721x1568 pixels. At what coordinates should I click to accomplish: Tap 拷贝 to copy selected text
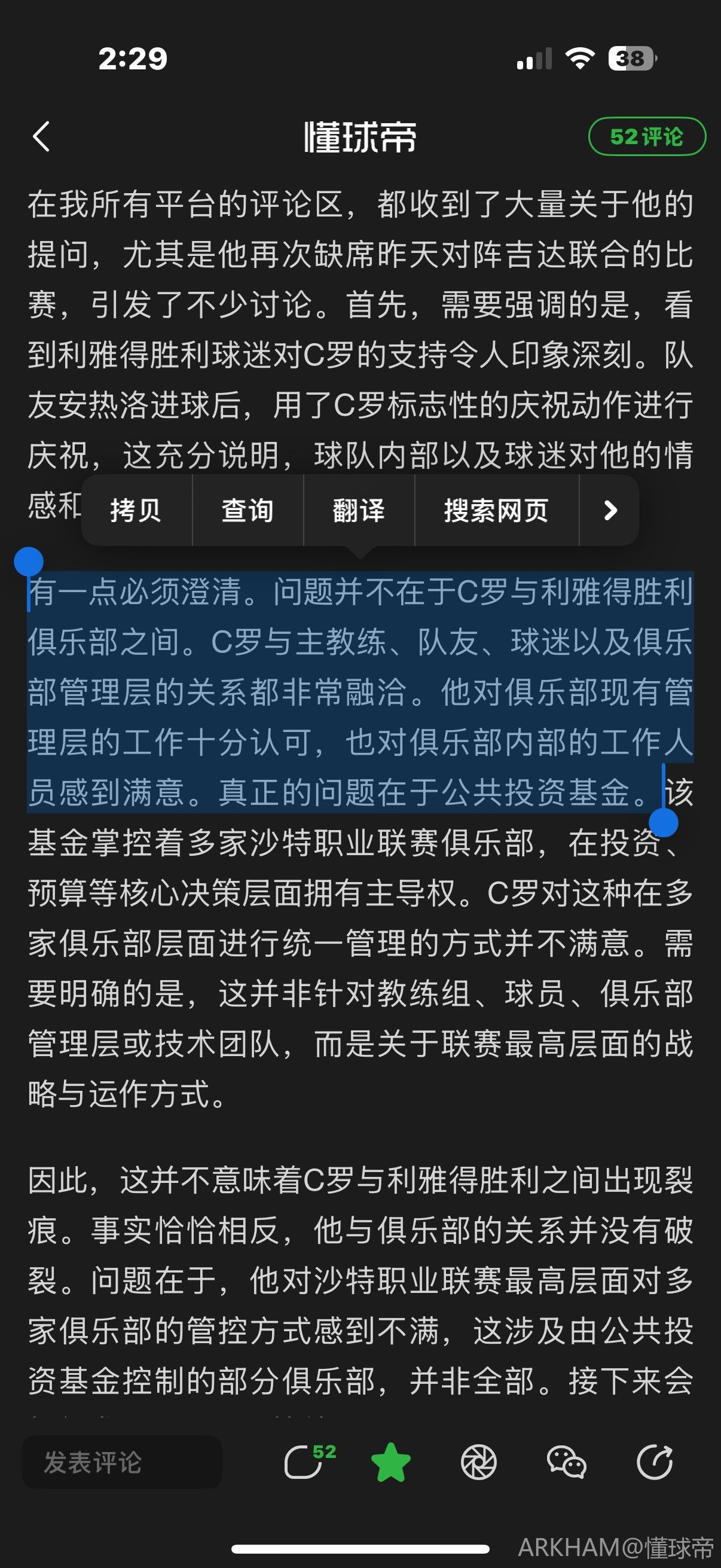[x=136, y=510]
